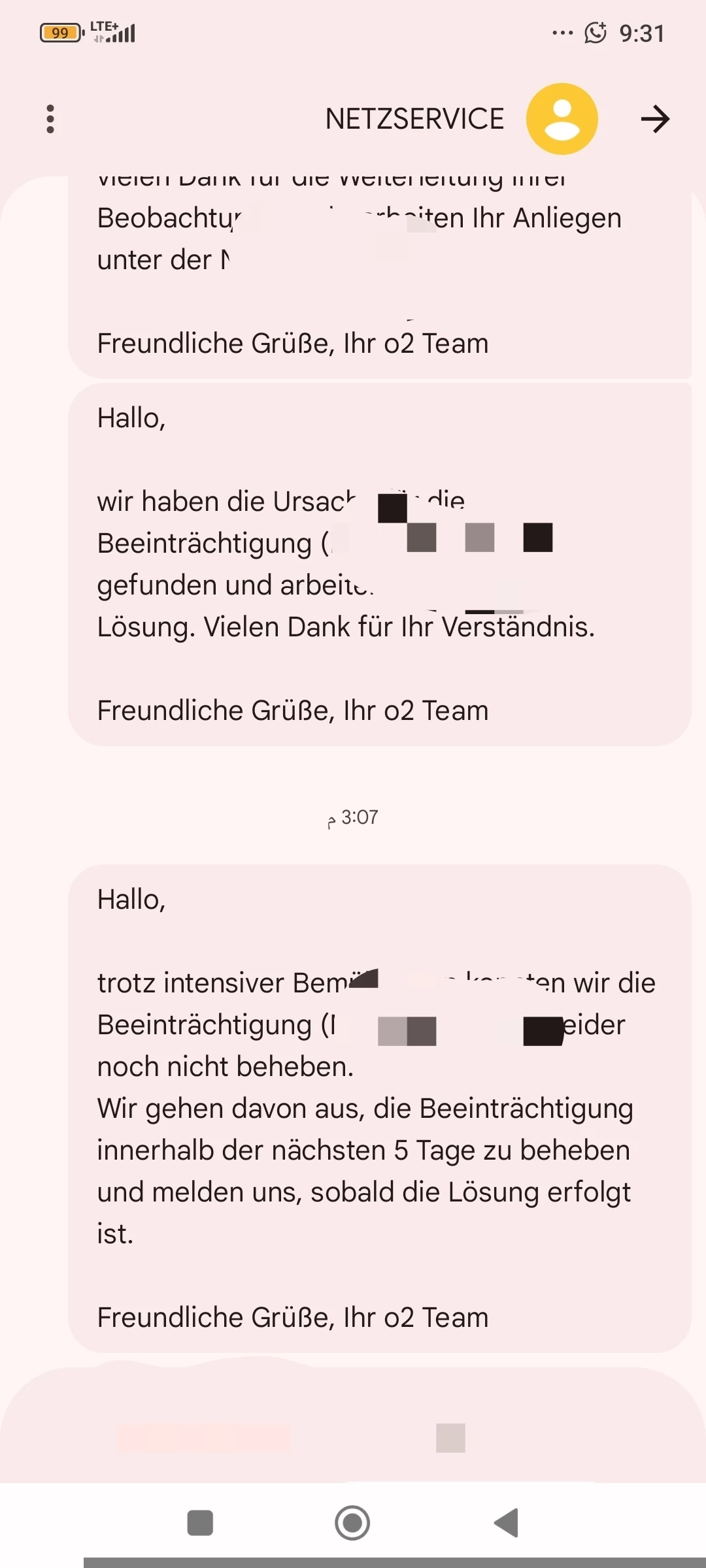Open the three-dot overflow menu
The height and width of the screenshot is (1568, 706).
tap(50, 119)
